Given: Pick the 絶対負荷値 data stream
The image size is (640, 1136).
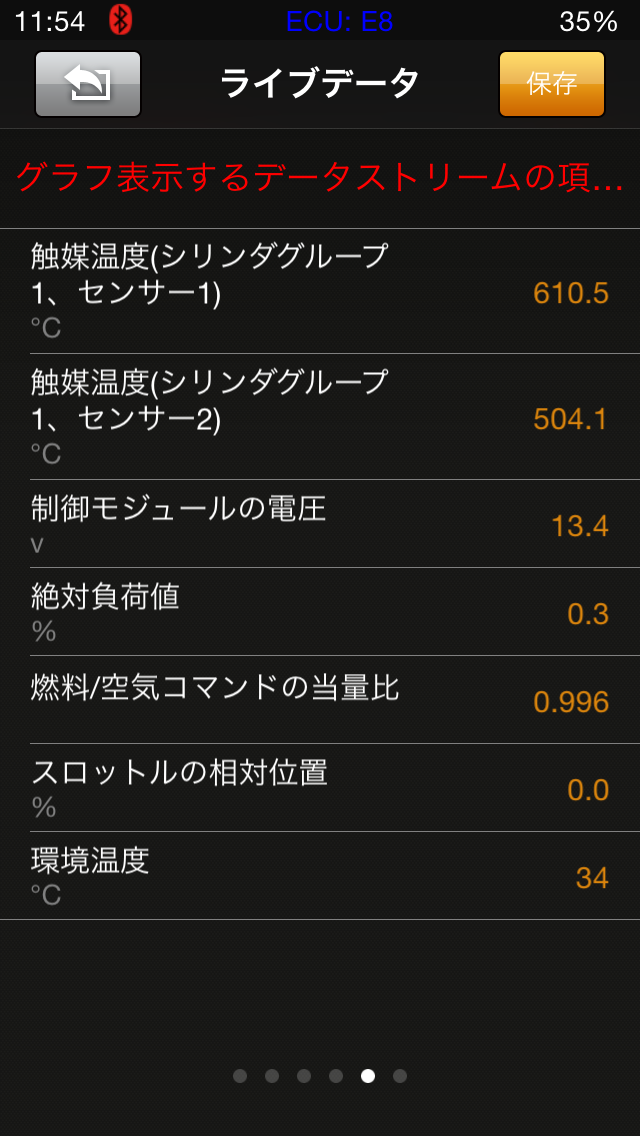Looking at the screenshot, I should (x=320, y=612).
